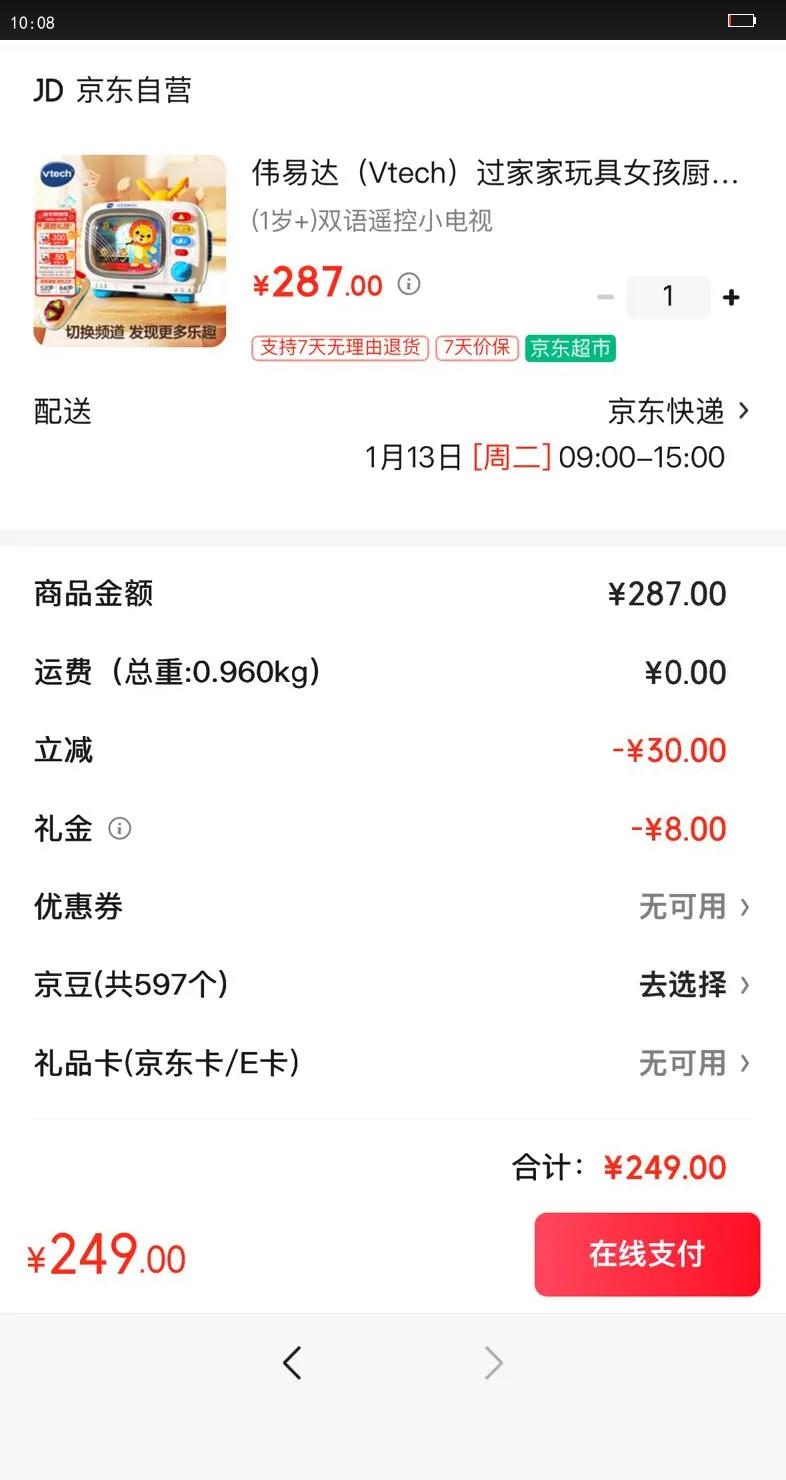Screen dimensions: 786x1480
Task: Choose 京豆 via 去选择
Action: tap(693, 985)
